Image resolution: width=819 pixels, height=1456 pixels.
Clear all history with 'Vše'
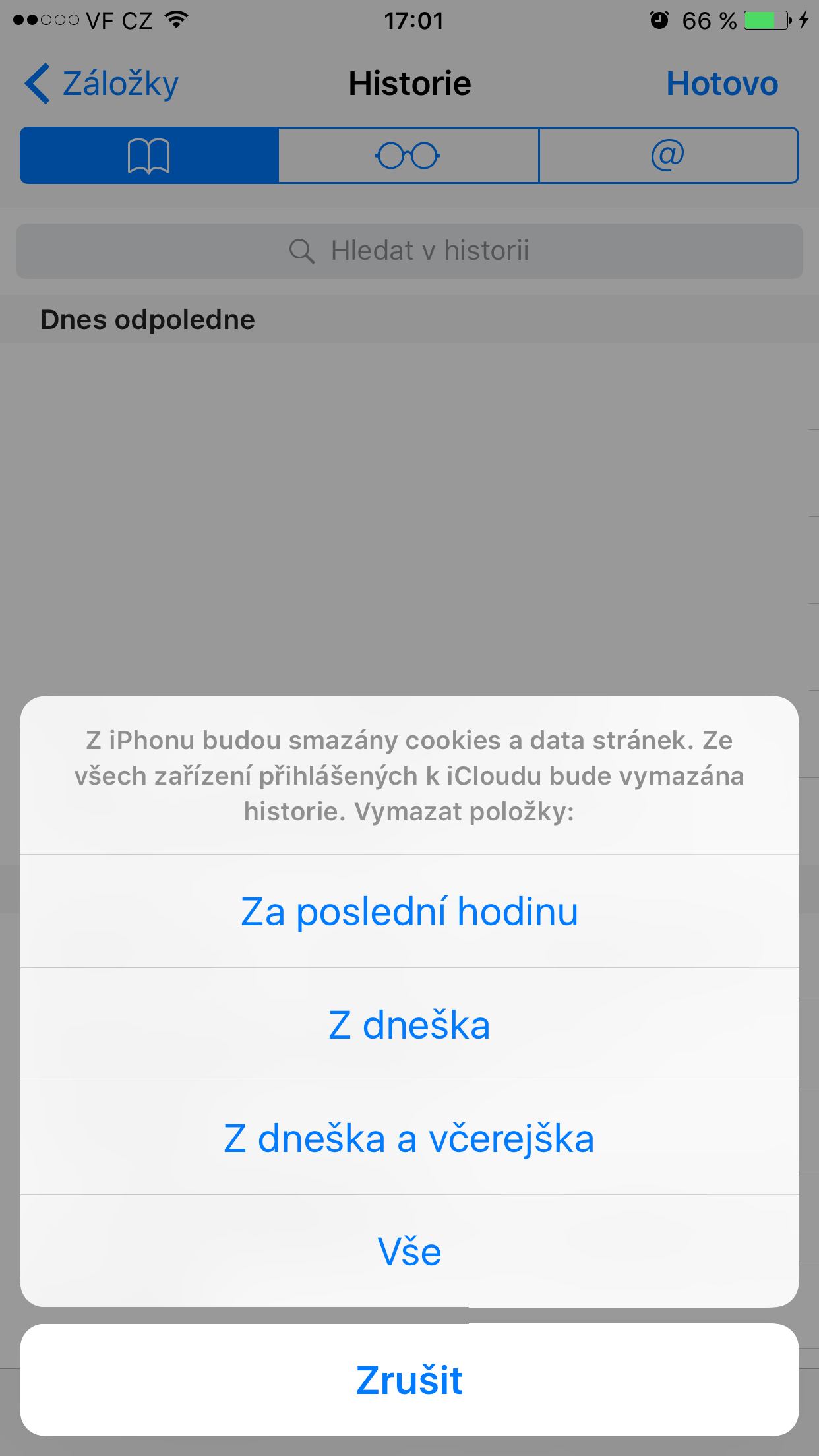tap(409, 1251)
